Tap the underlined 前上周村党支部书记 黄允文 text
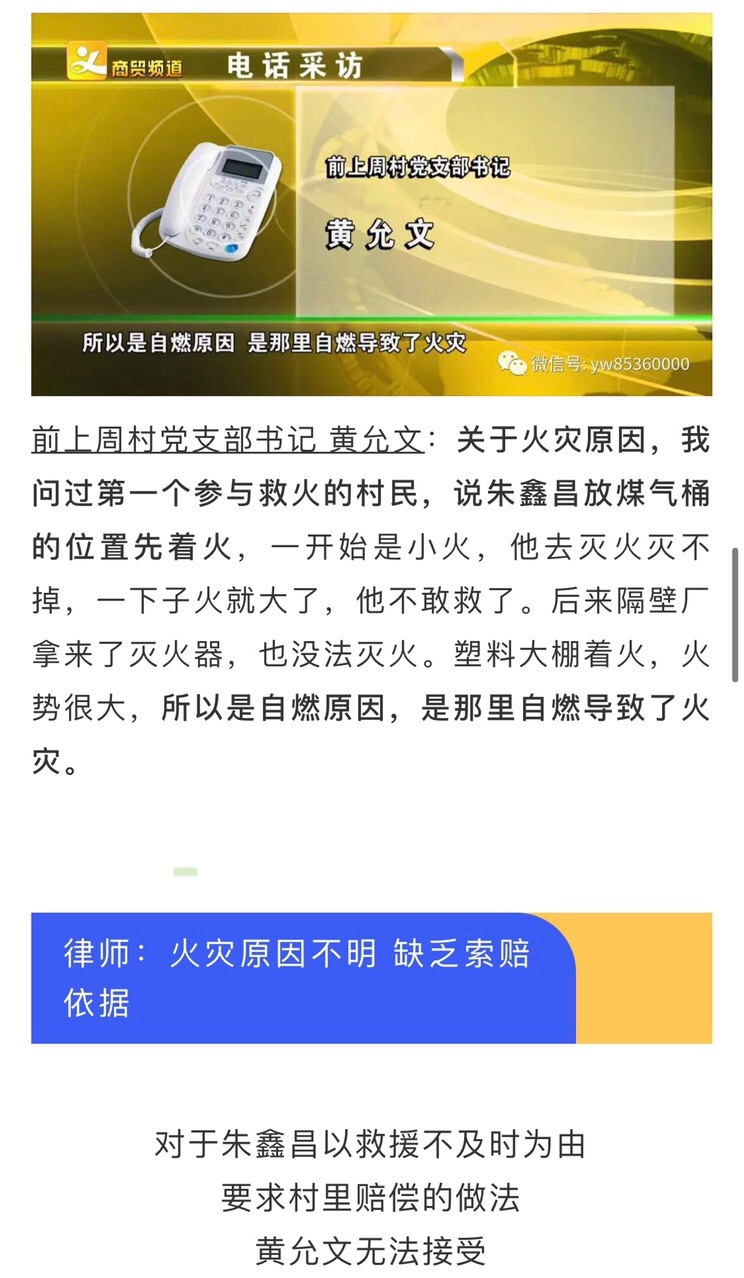Image resolution: width=744 pixels, height=1278 pixels. click(x=228, y=440)
